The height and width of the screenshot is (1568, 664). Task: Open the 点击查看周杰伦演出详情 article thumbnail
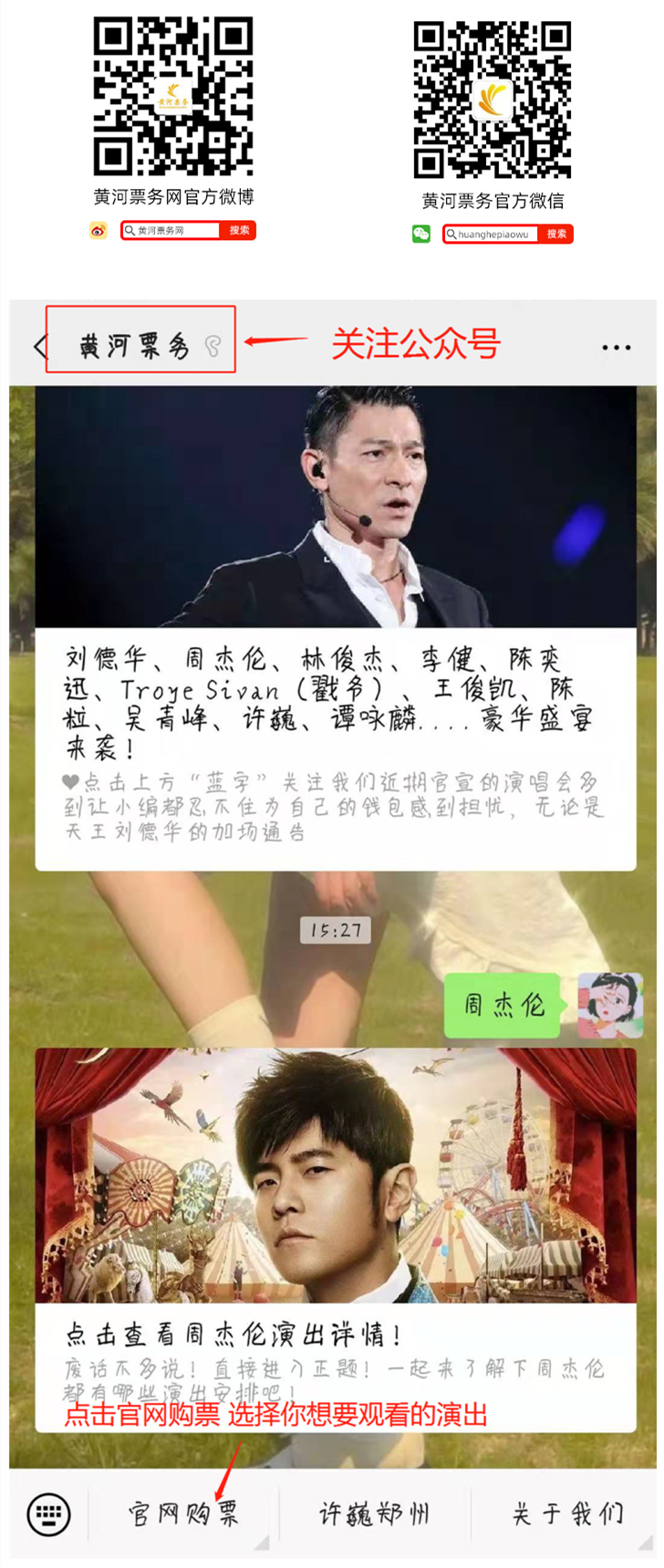tap(331, 1177)
